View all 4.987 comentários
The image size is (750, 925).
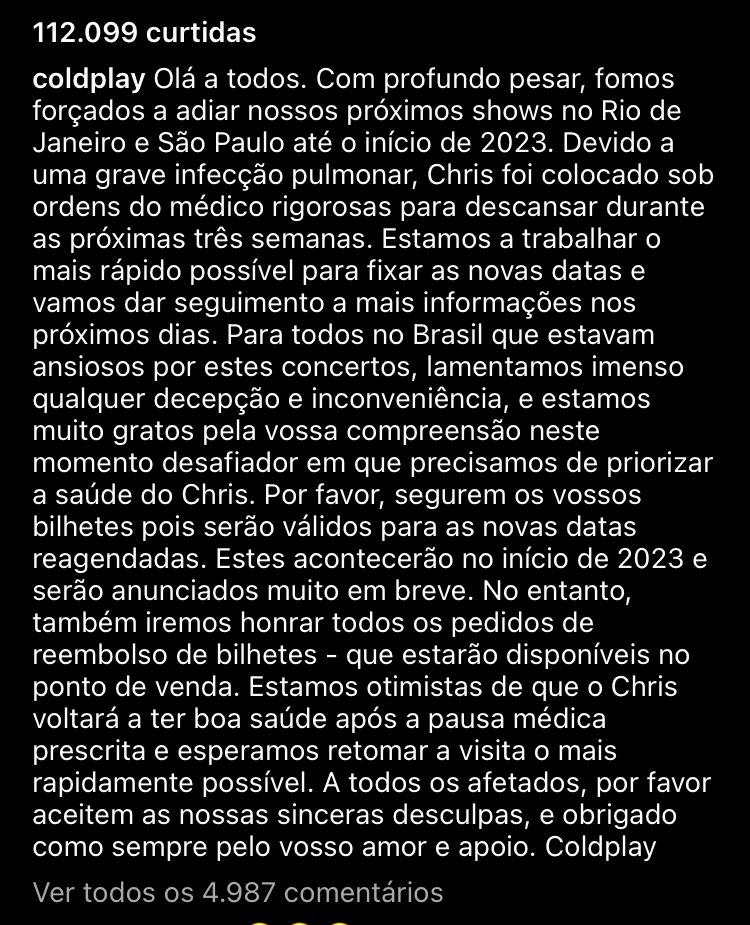(x=238, y=891)
